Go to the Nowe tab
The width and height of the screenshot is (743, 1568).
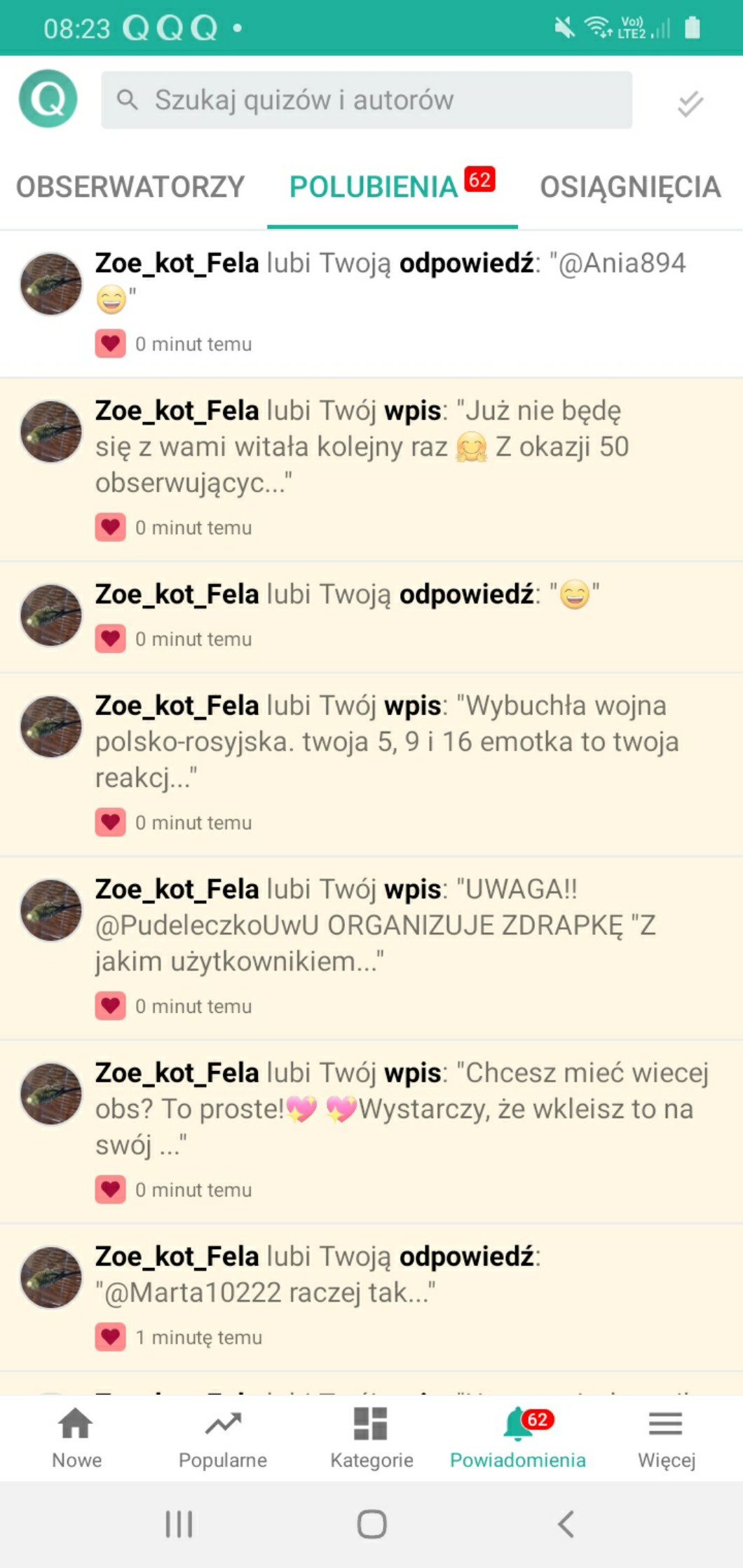point(76,1437)
